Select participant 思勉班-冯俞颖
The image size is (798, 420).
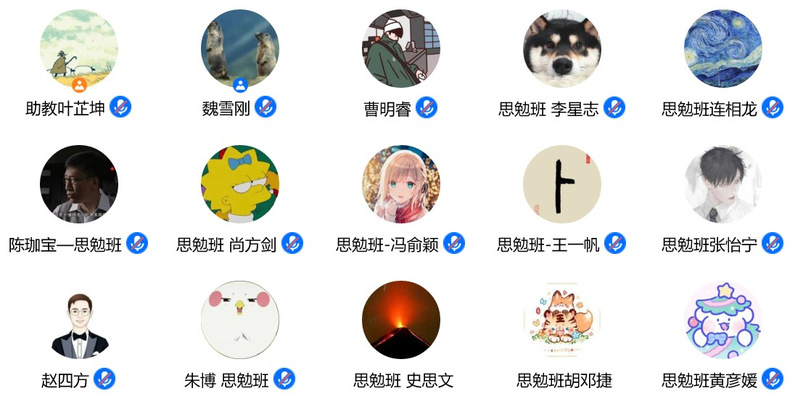401,184
